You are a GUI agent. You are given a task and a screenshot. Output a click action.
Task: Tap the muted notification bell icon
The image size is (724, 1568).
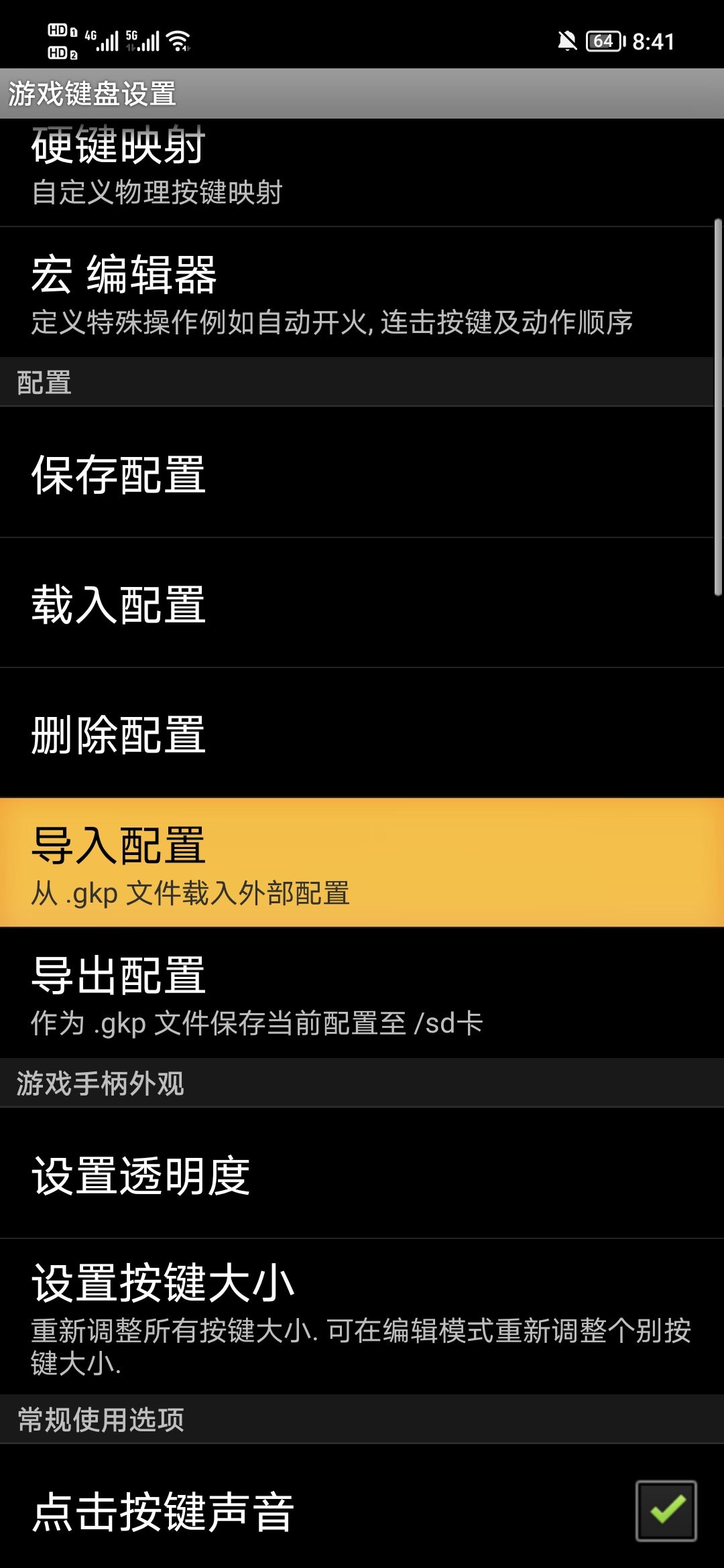point(566,41)
